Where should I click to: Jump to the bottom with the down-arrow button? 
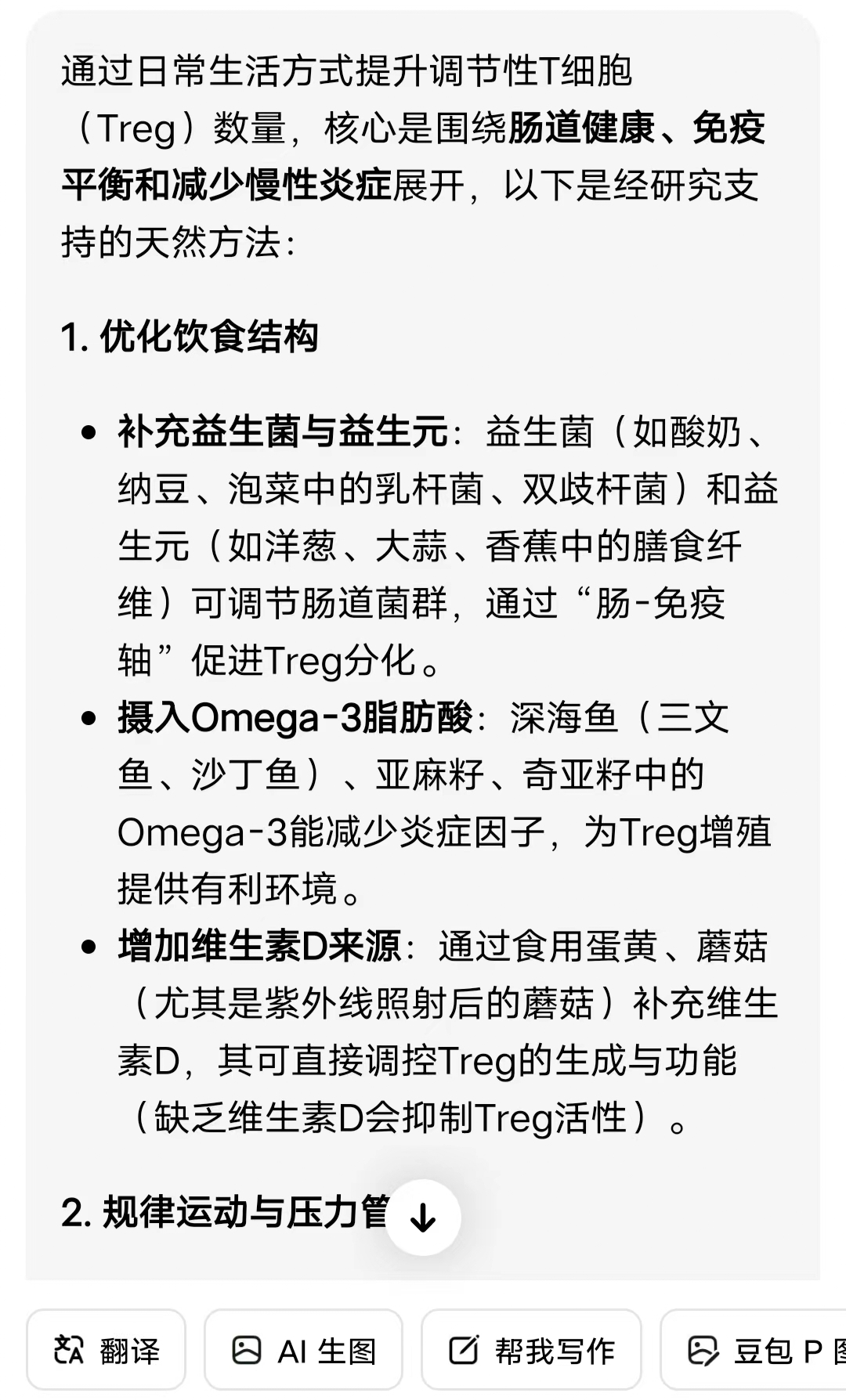423,1218
